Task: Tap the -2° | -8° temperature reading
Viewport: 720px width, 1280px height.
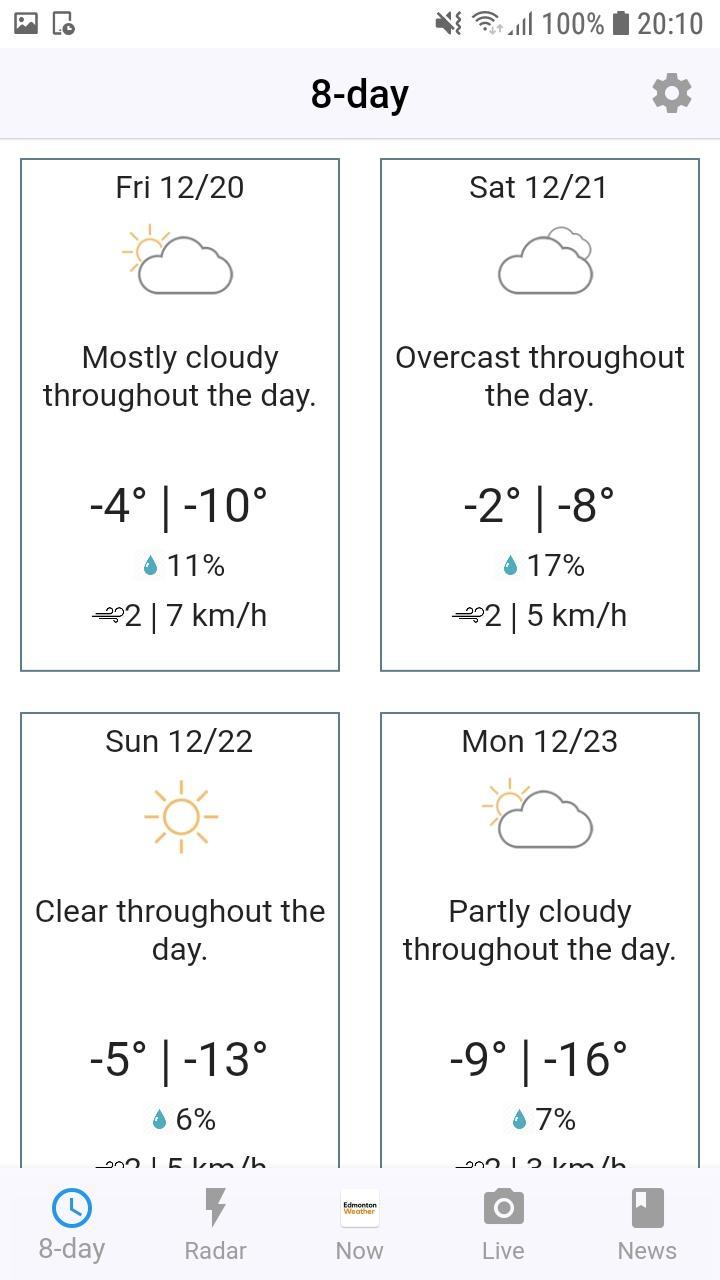Action: (540, 505)
